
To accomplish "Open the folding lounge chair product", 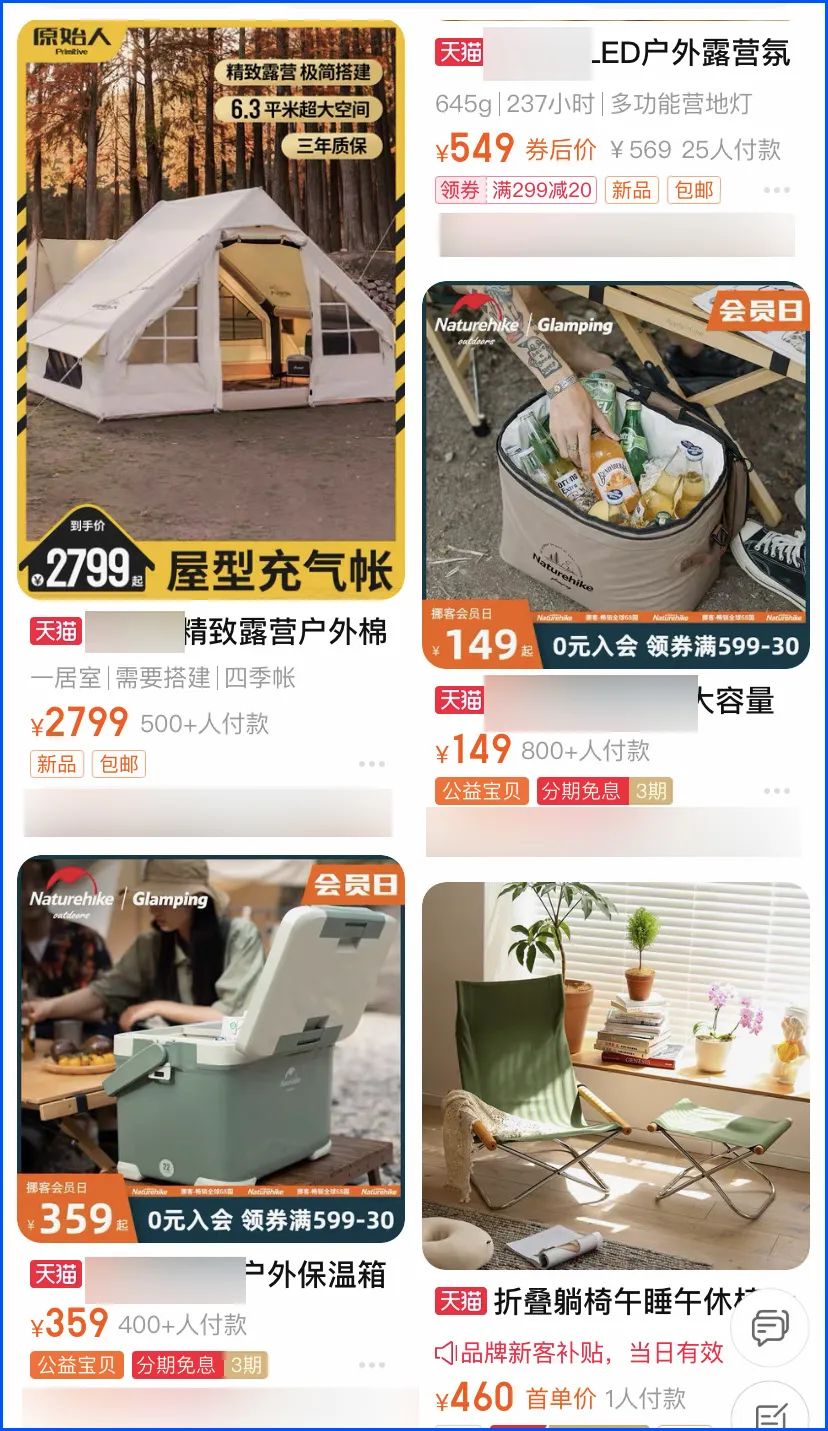I will [616, 1076].
